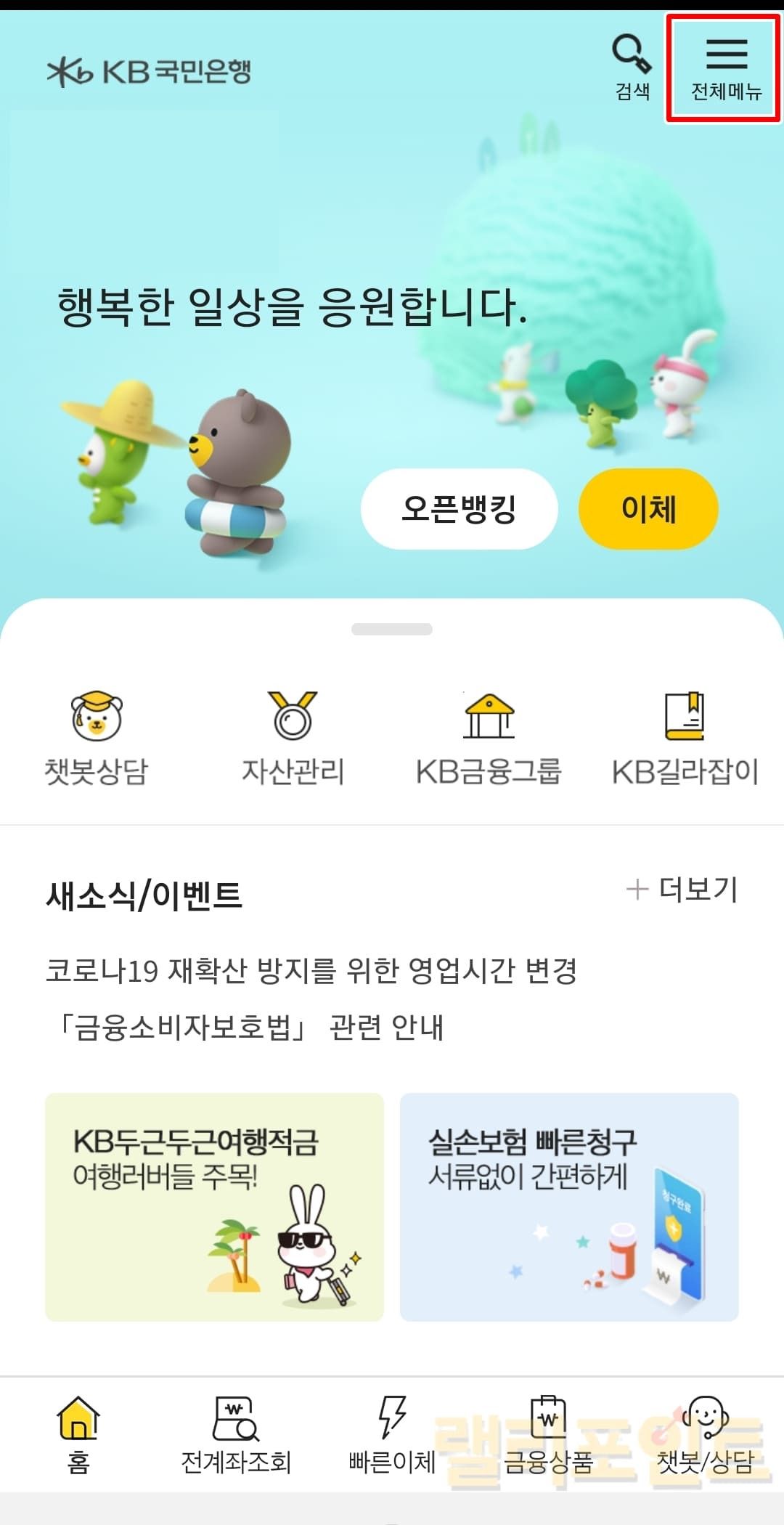
Task: Tap the bottom sheet drag handle
Action: click(392, 629)
